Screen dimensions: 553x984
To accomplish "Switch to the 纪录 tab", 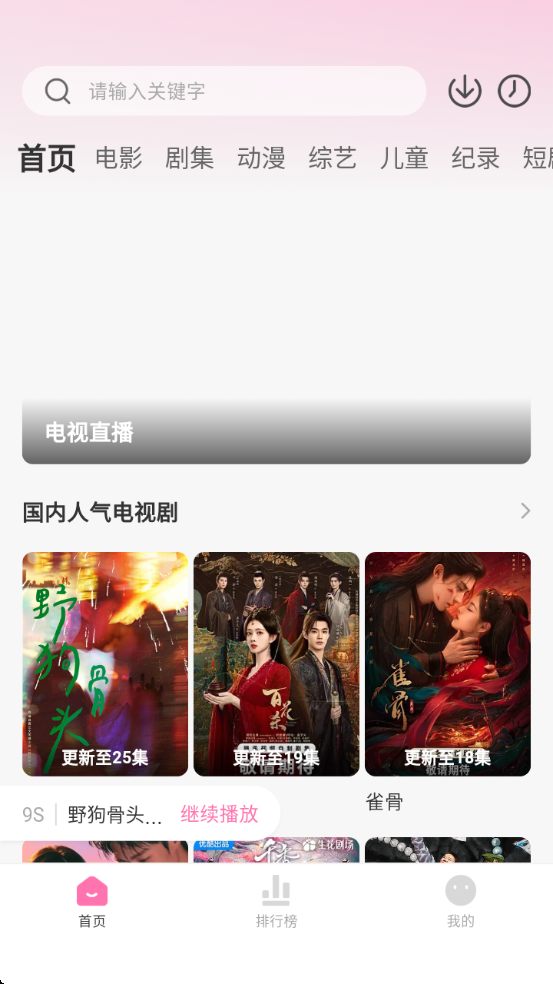I will 476,158.
